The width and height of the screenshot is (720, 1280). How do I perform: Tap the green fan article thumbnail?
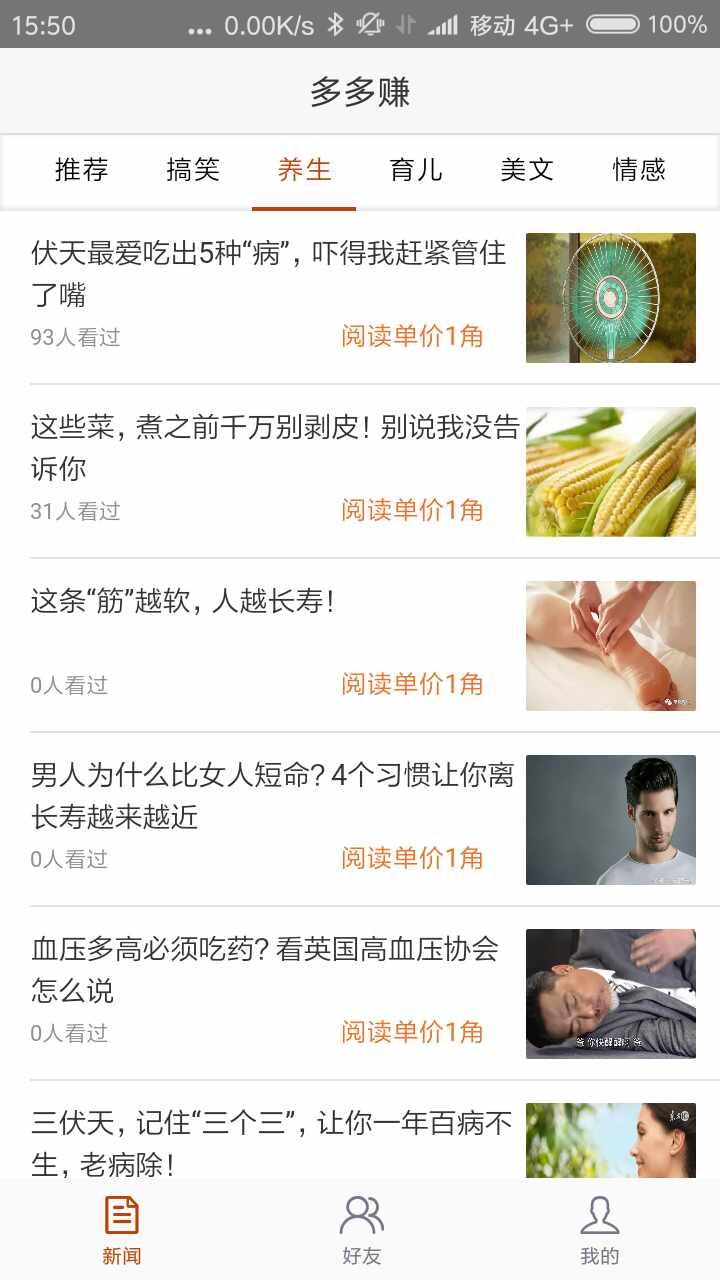(610, 296)
